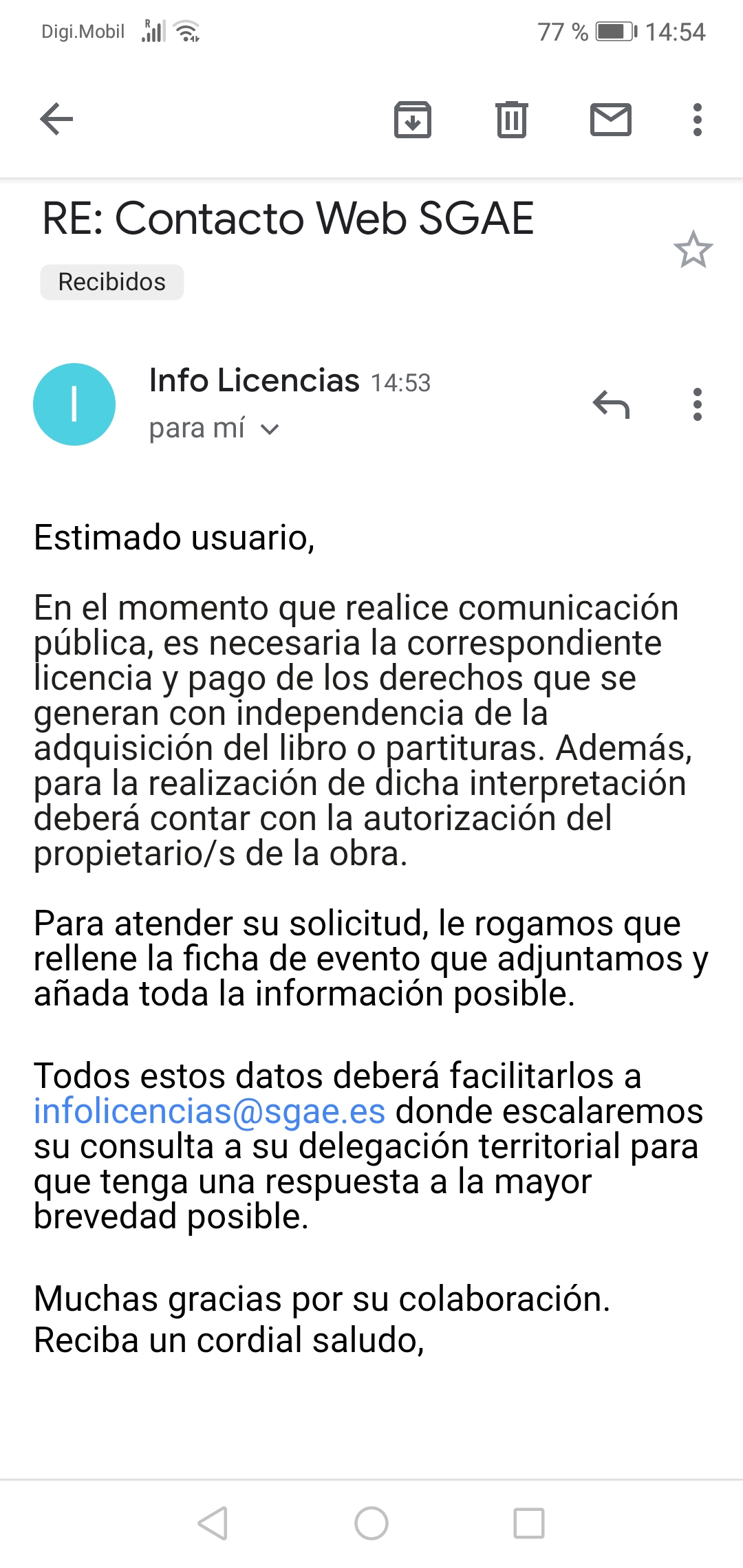This screenshot has height=1568, width=743.
Task: Delete this email
Action: tap(511, 120)
